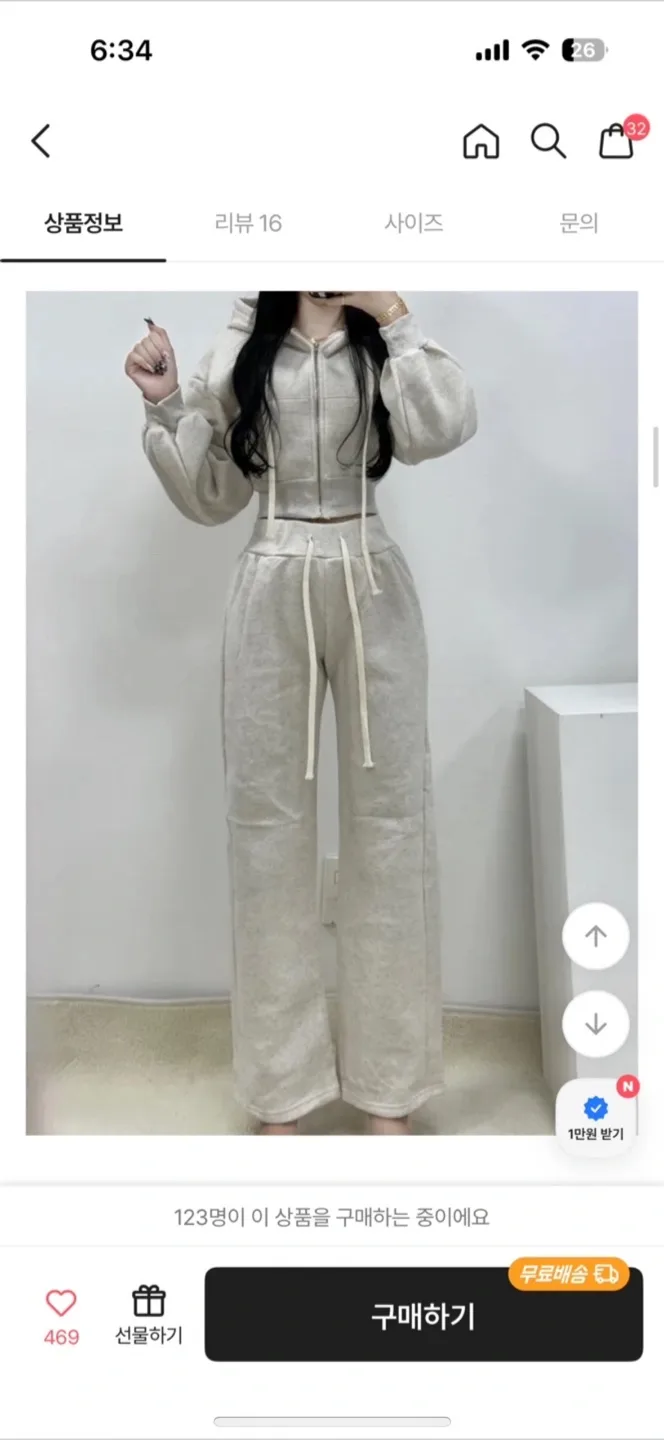The image size is (664, 1440).
Task: Open the shopping bag with 32 items
Action: 617,142
